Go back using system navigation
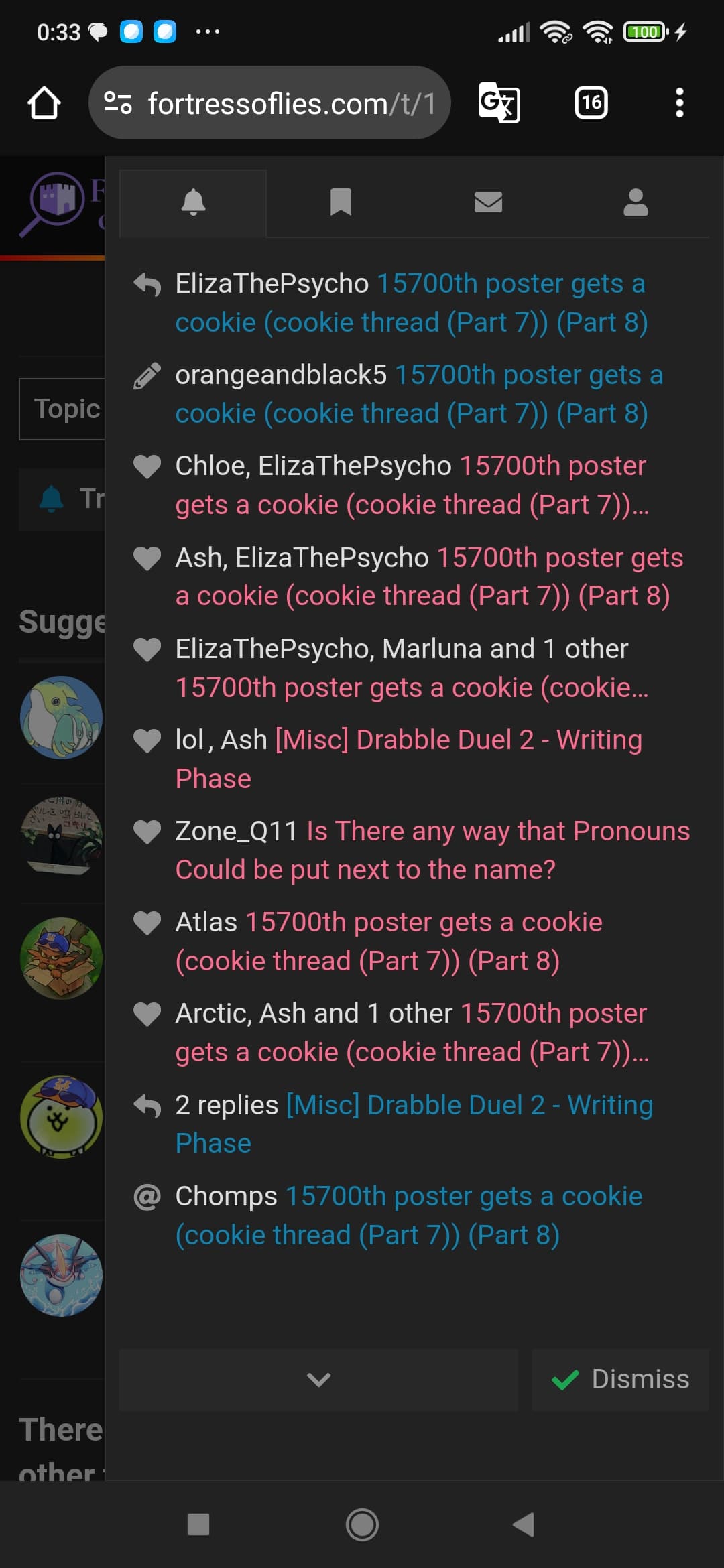The image size is (724, 1568). coord(524,1524)
